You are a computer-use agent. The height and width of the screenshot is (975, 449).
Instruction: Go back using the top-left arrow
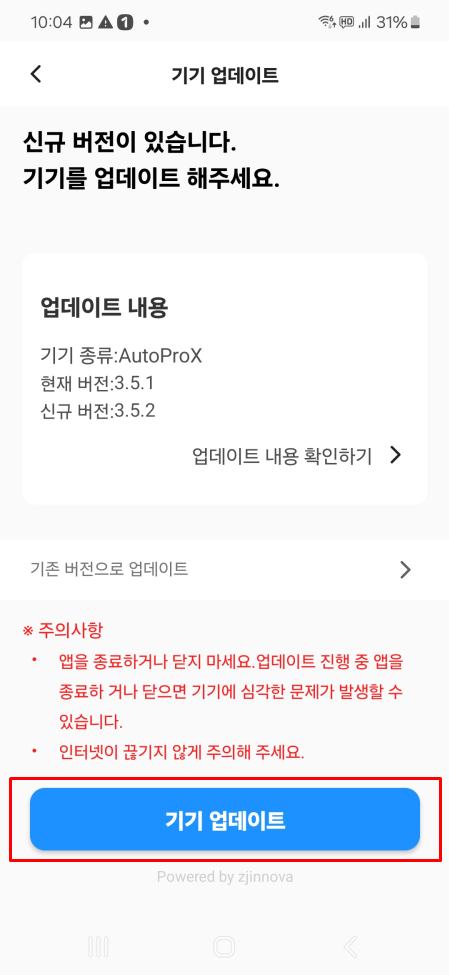36,74
